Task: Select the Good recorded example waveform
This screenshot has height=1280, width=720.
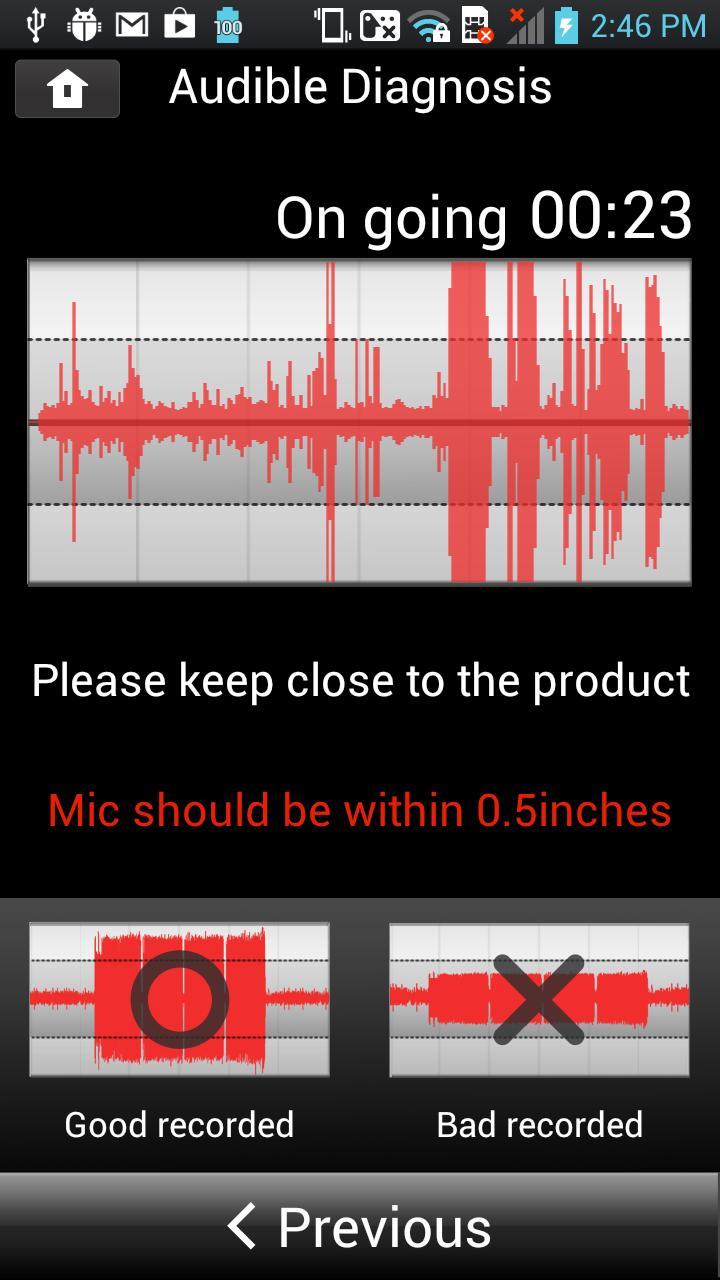Action: click(178, 1000)
